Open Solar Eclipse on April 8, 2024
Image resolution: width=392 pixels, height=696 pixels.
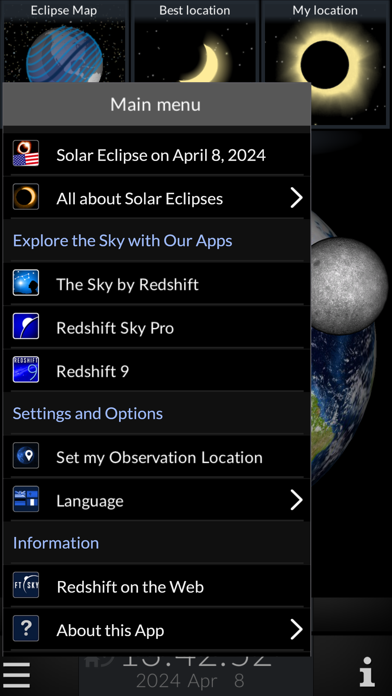(156, 155)
